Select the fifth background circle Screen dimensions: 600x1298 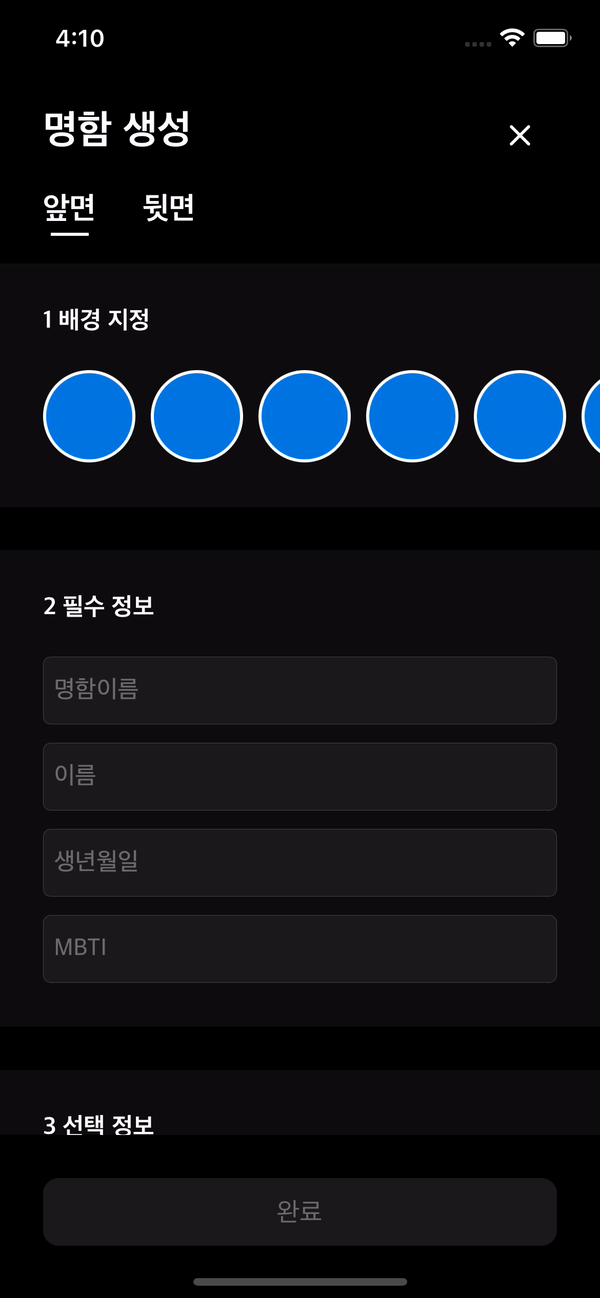[520, 416]
